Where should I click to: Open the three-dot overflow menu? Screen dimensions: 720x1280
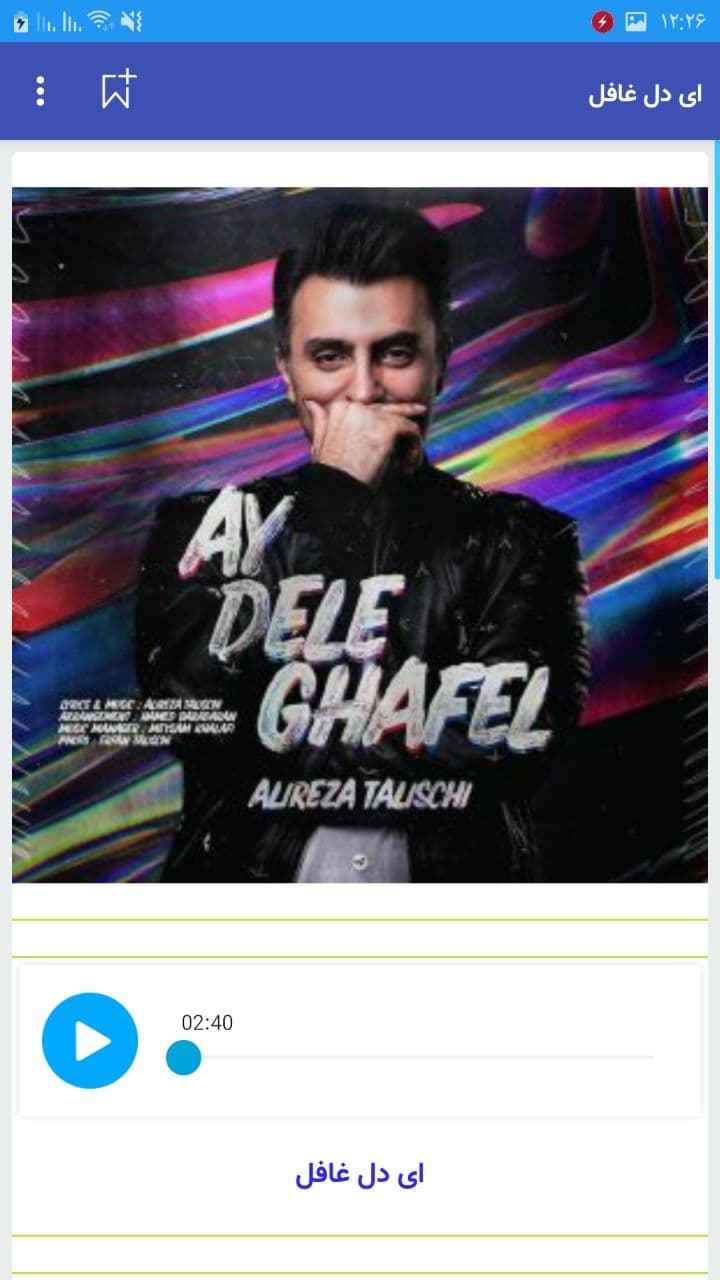[x=40, y=91]
